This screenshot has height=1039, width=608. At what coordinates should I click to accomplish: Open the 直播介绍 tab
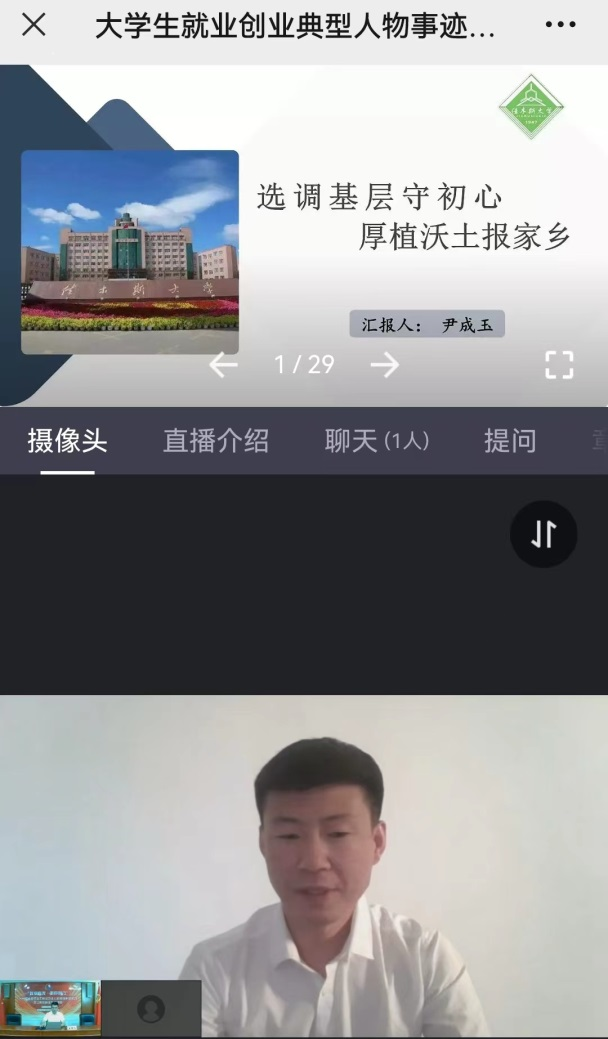[x=215, y=440]
